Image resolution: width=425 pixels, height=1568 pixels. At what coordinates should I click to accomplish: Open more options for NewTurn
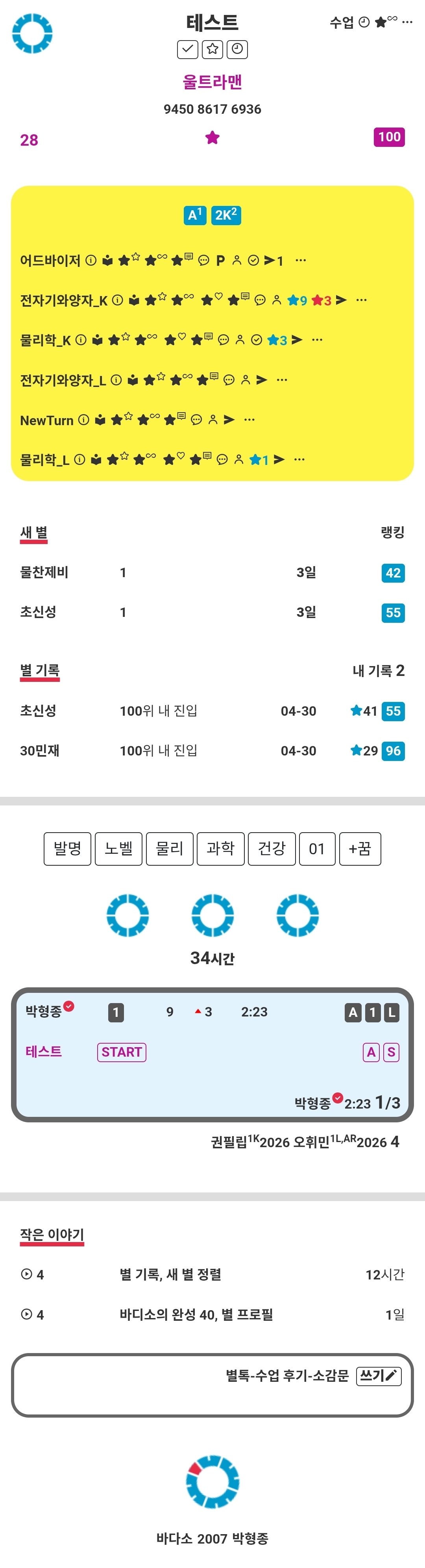(249, 419)
